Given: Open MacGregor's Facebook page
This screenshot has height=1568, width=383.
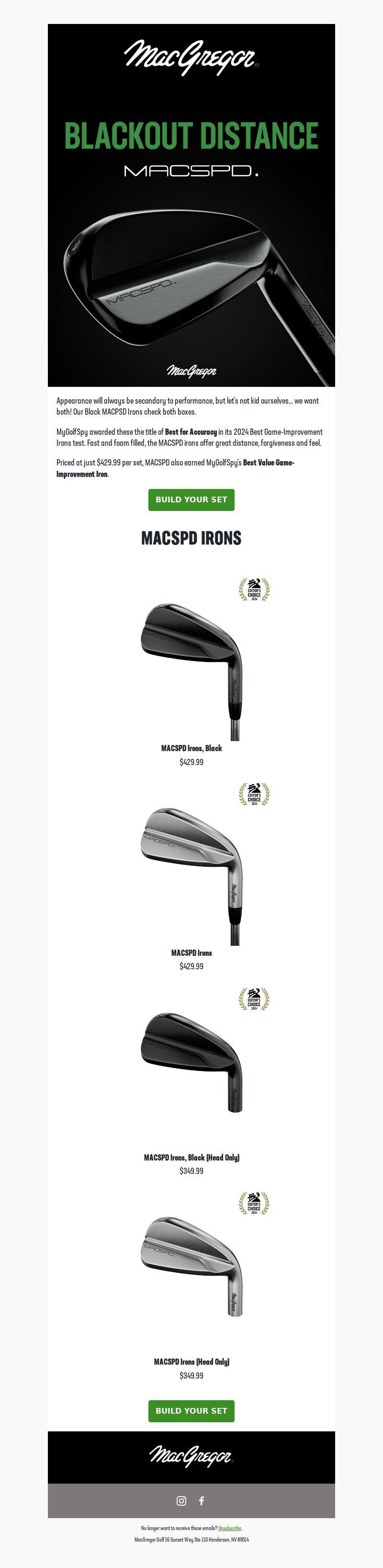Looking at the screenshot, I should point(202,1500).
